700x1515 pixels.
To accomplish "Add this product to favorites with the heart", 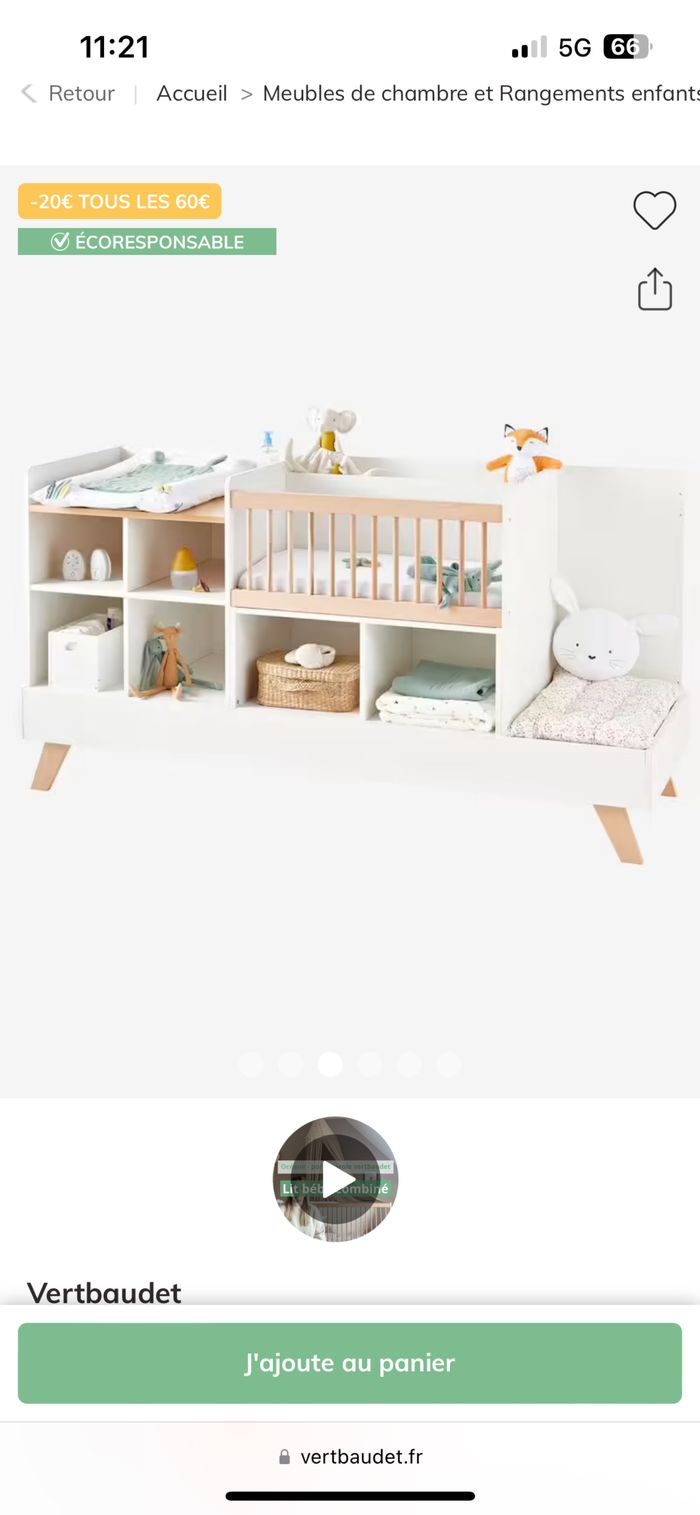I will pyautogui.click(x=654, y=210).
